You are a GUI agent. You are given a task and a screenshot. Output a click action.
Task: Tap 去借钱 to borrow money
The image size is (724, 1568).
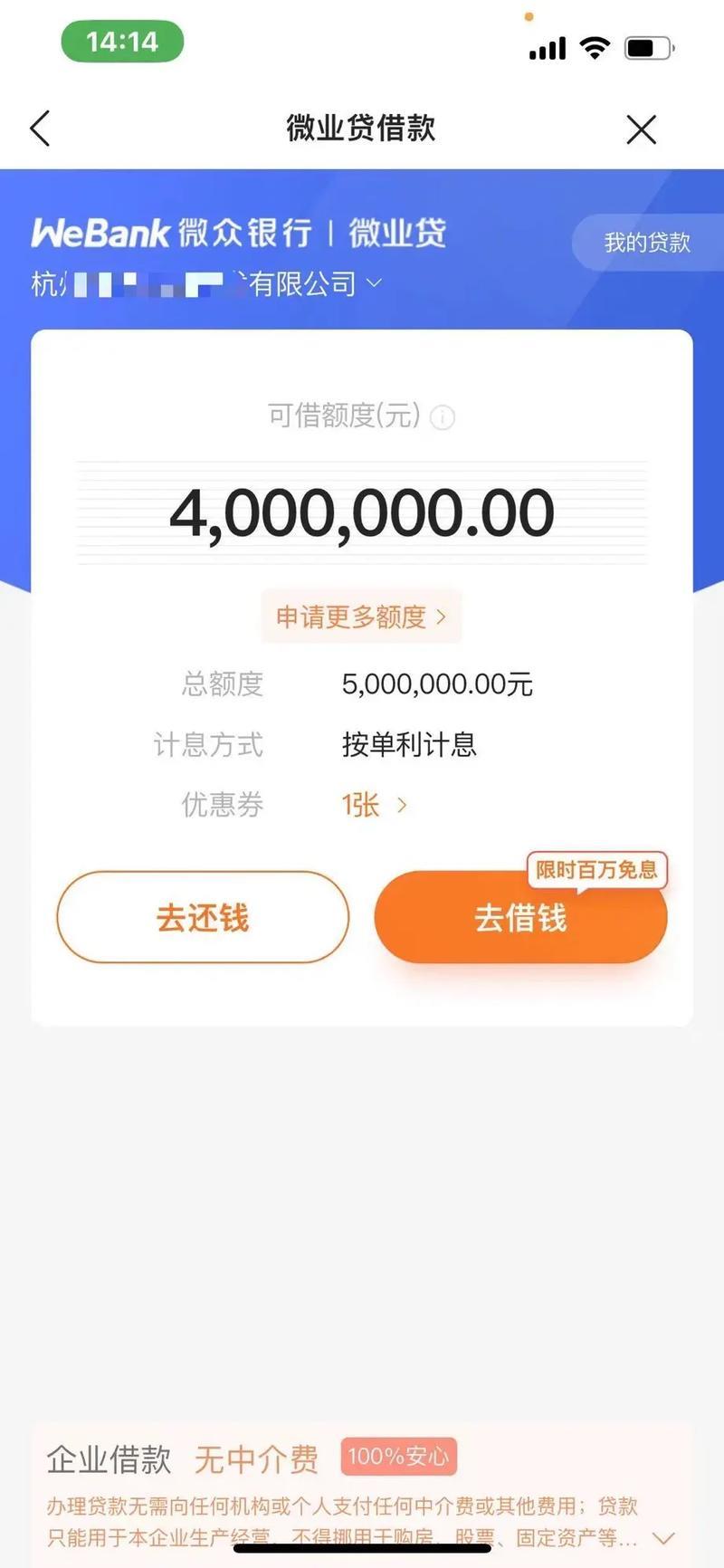tap(521, 917)
